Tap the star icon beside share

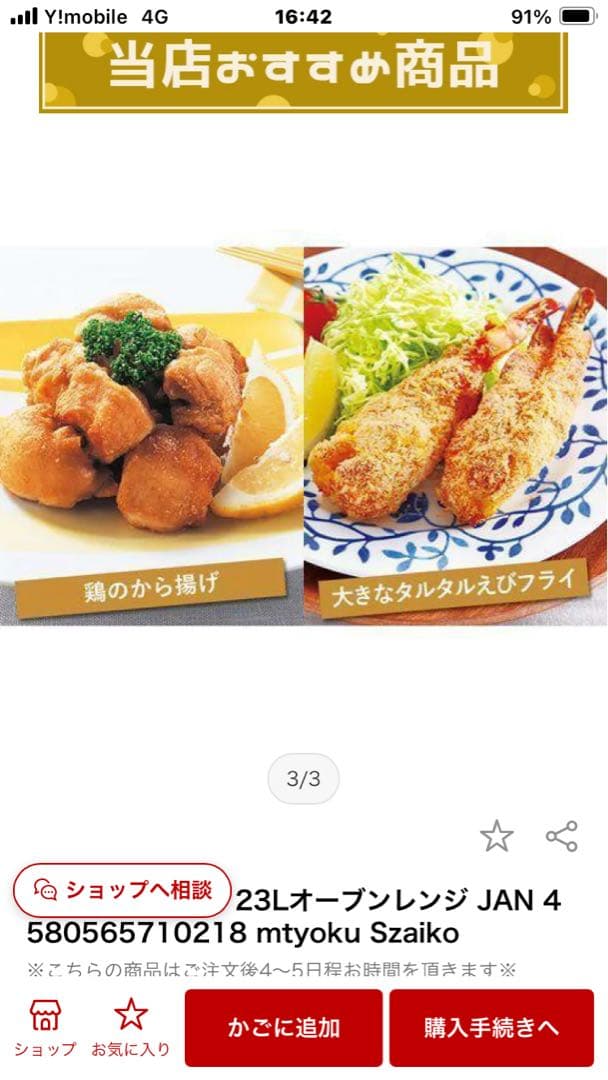pyautogui.click(x=496, y=836)
